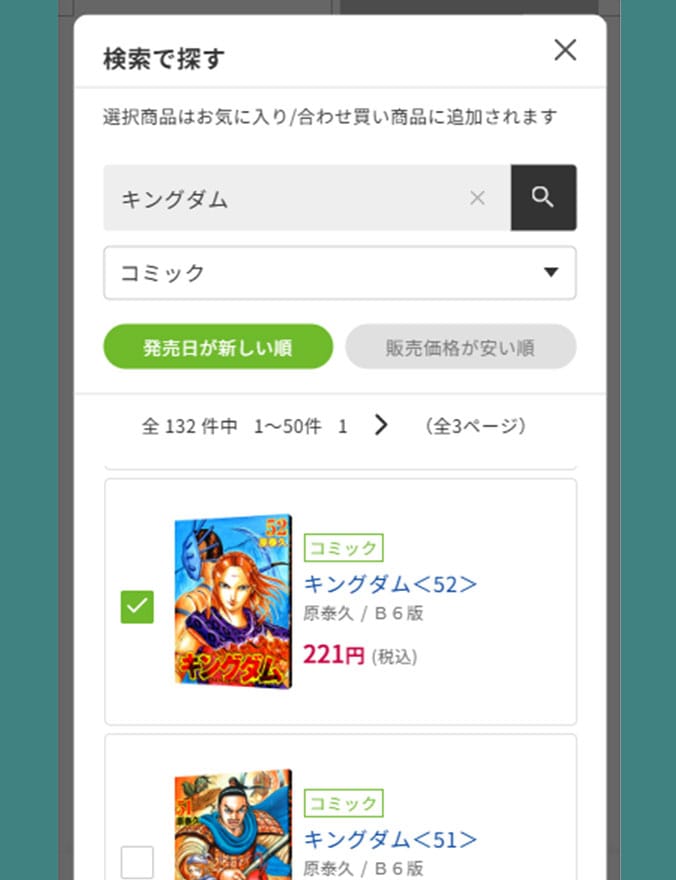
Task: Sort by 発売日が新しい順
Action: 218,347
